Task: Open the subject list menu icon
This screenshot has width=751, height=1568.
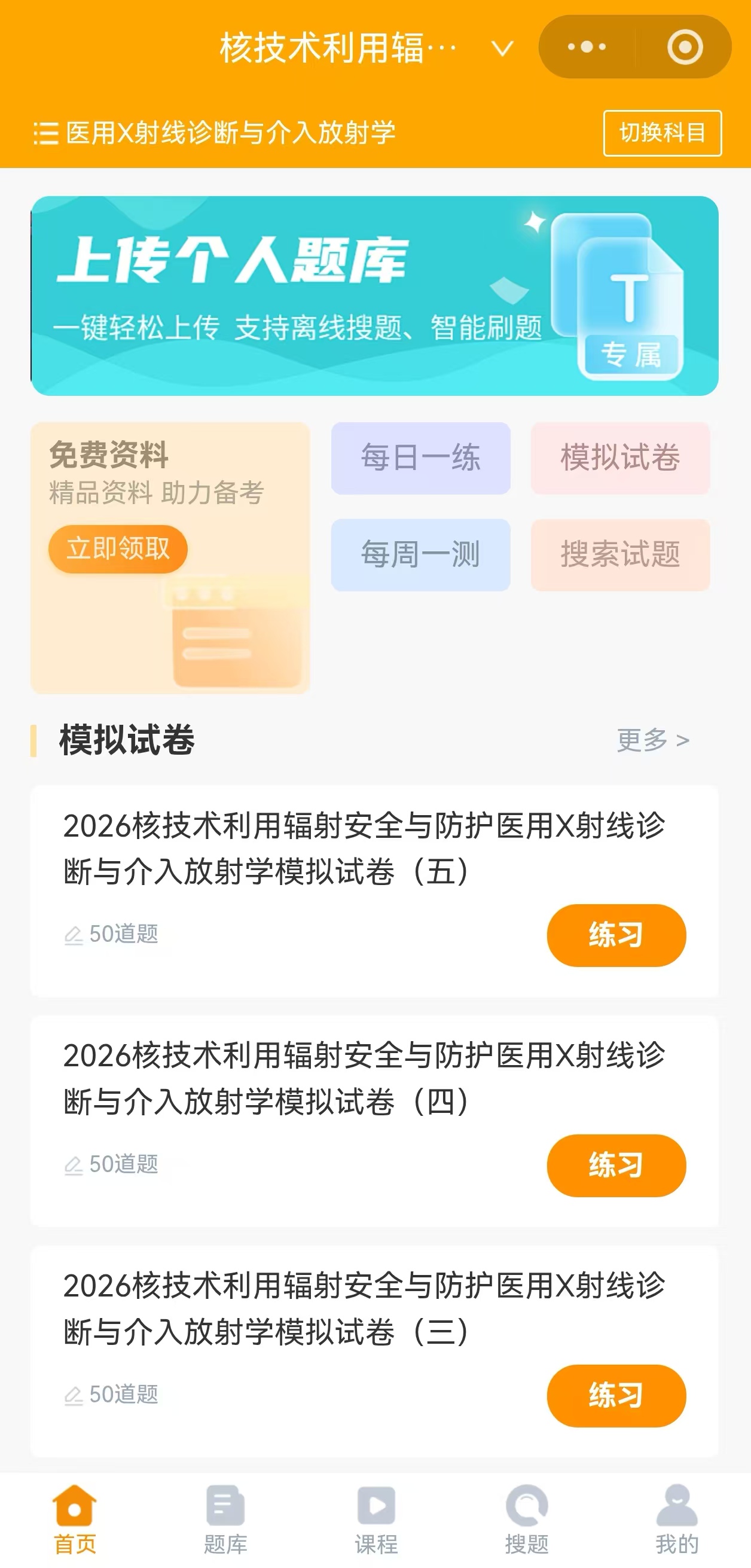Action: tap(45, 133)
